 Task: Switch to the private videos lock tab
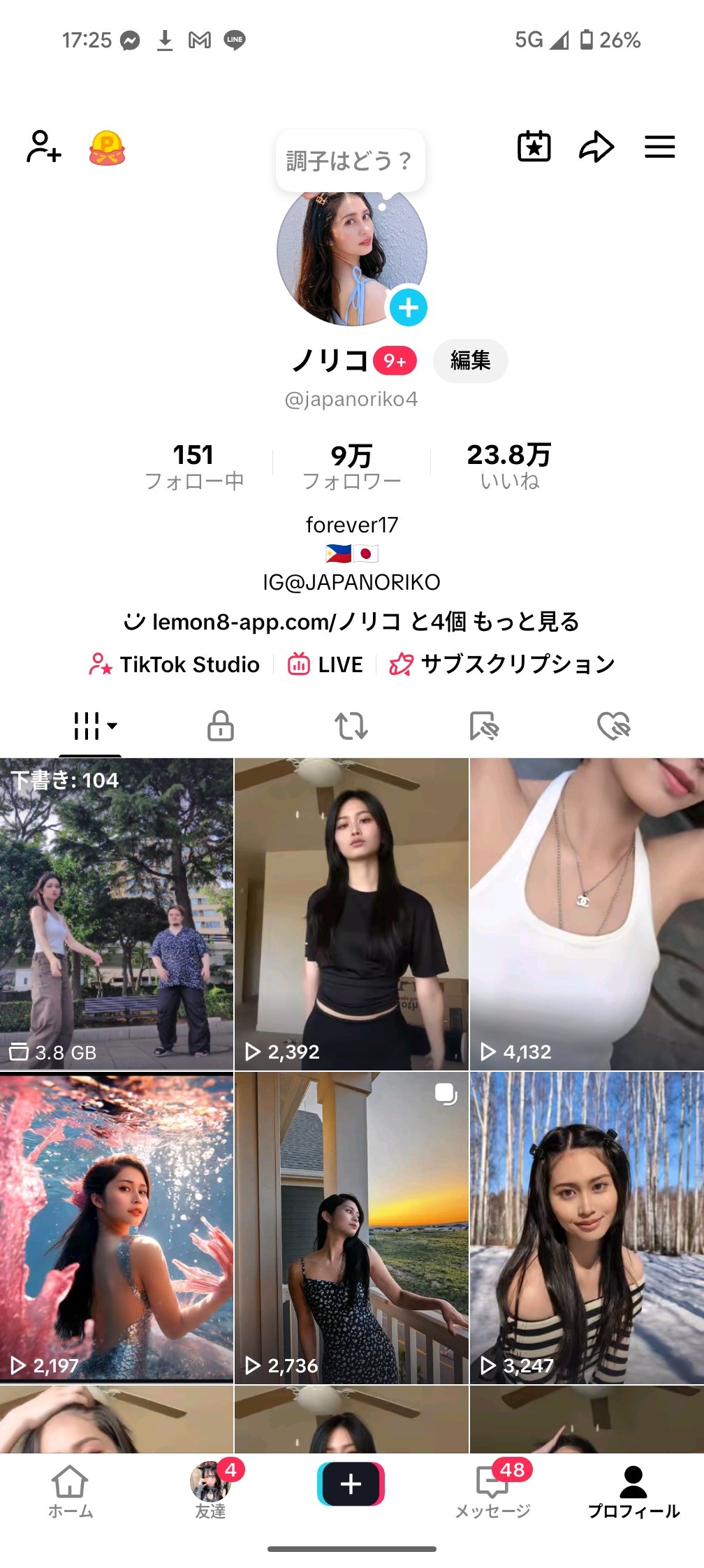tap(220, 725)
